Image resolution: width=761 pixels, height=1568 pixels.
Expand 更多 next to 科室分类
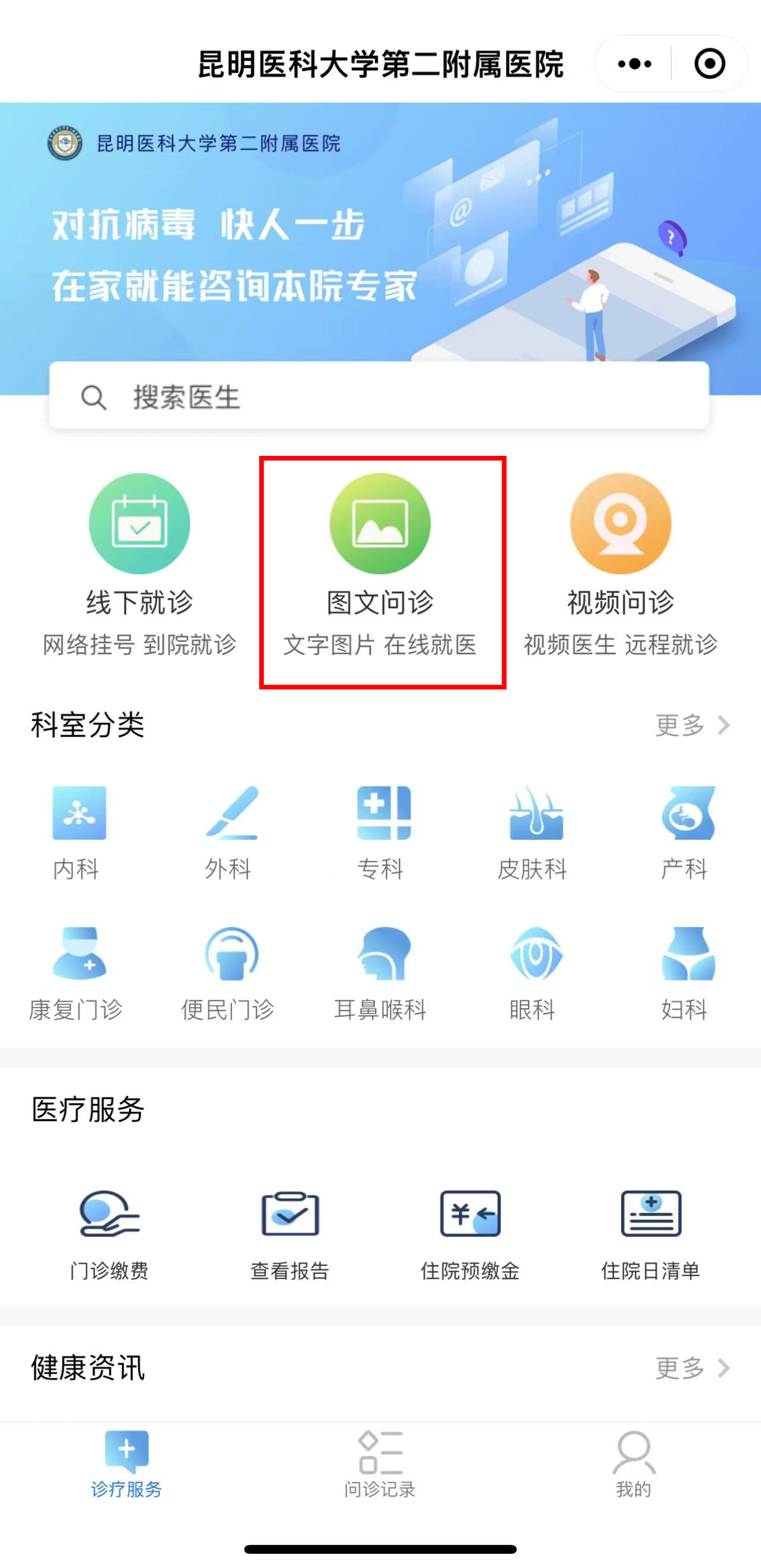[691, 726]
